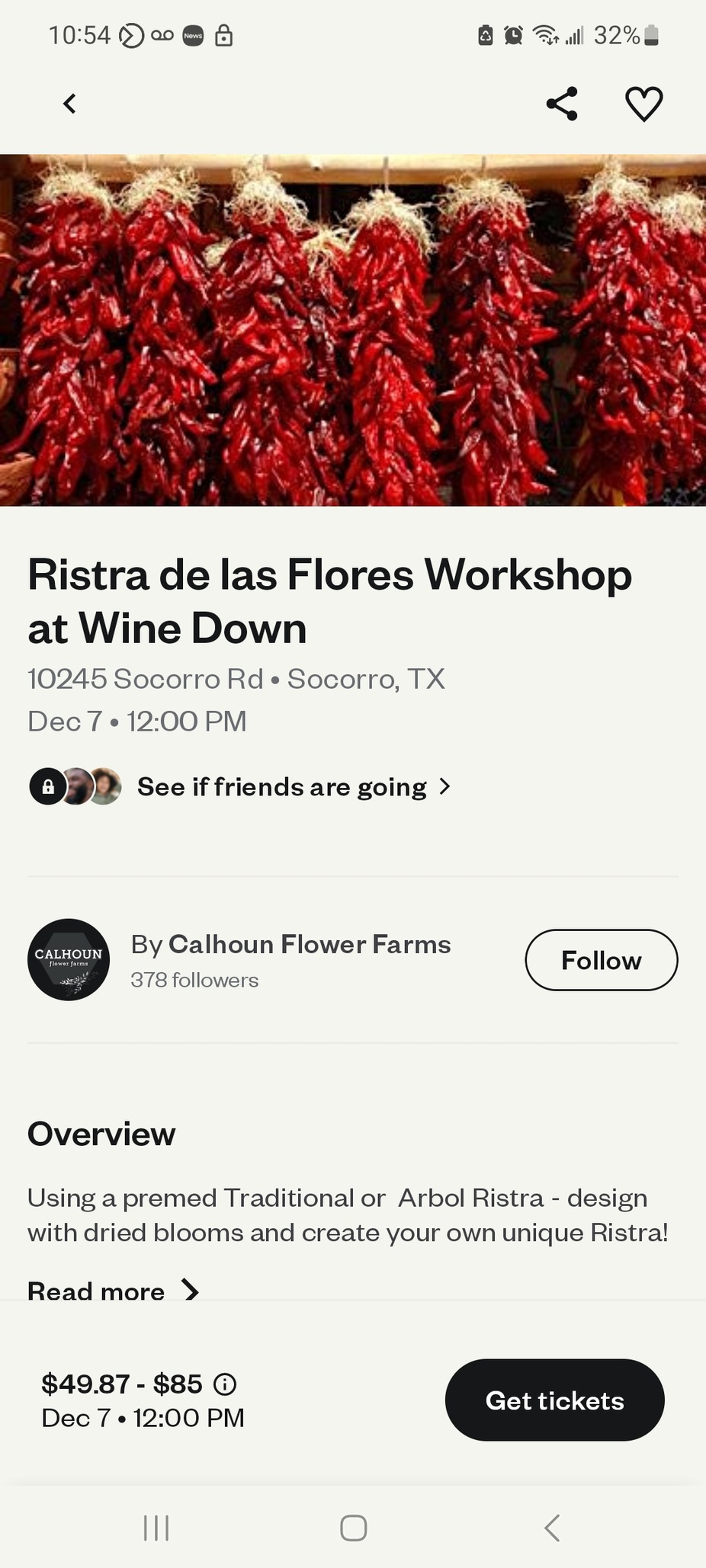
Task: Expand overview with Read more
Action: point(114,1291)
